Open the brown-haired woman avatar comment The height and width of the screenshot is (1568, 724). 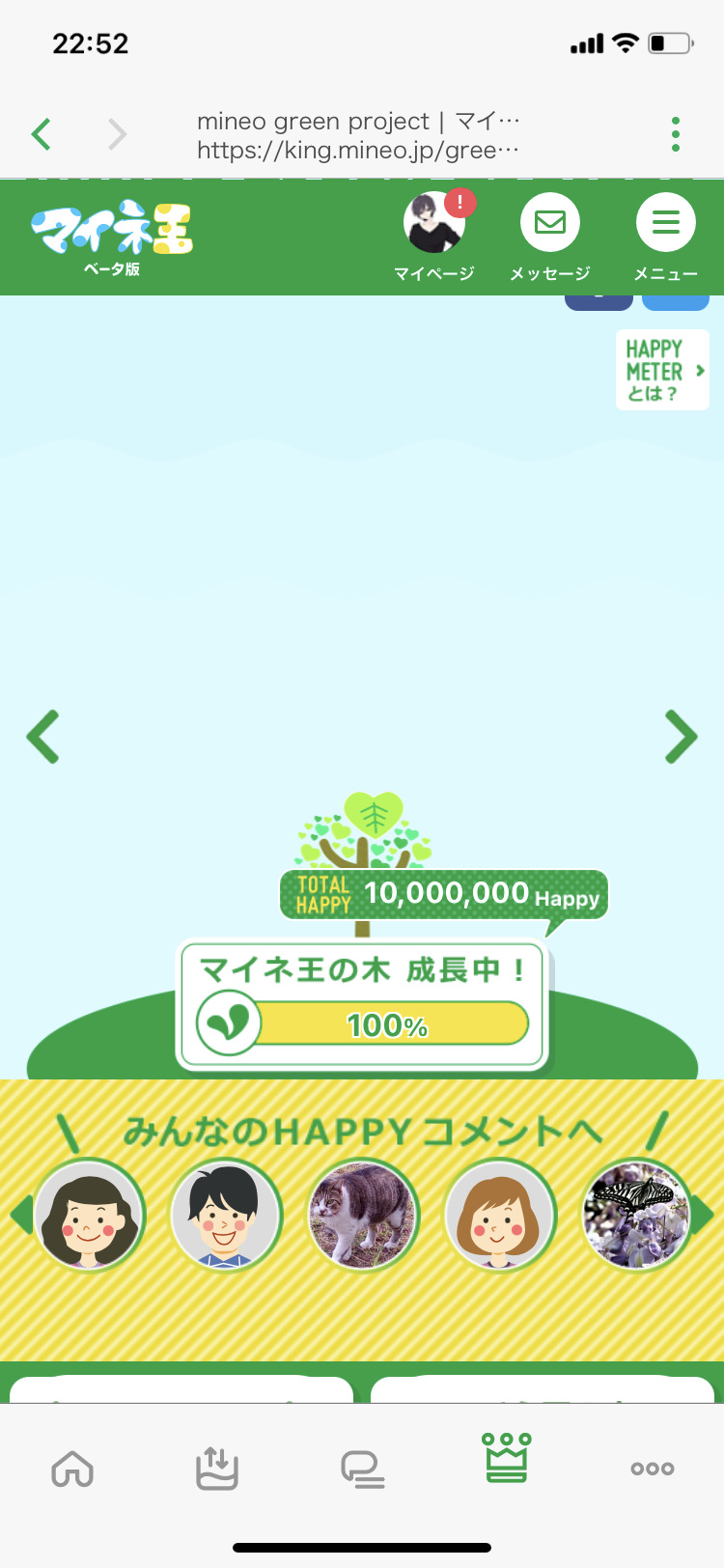pos(500,1216)
